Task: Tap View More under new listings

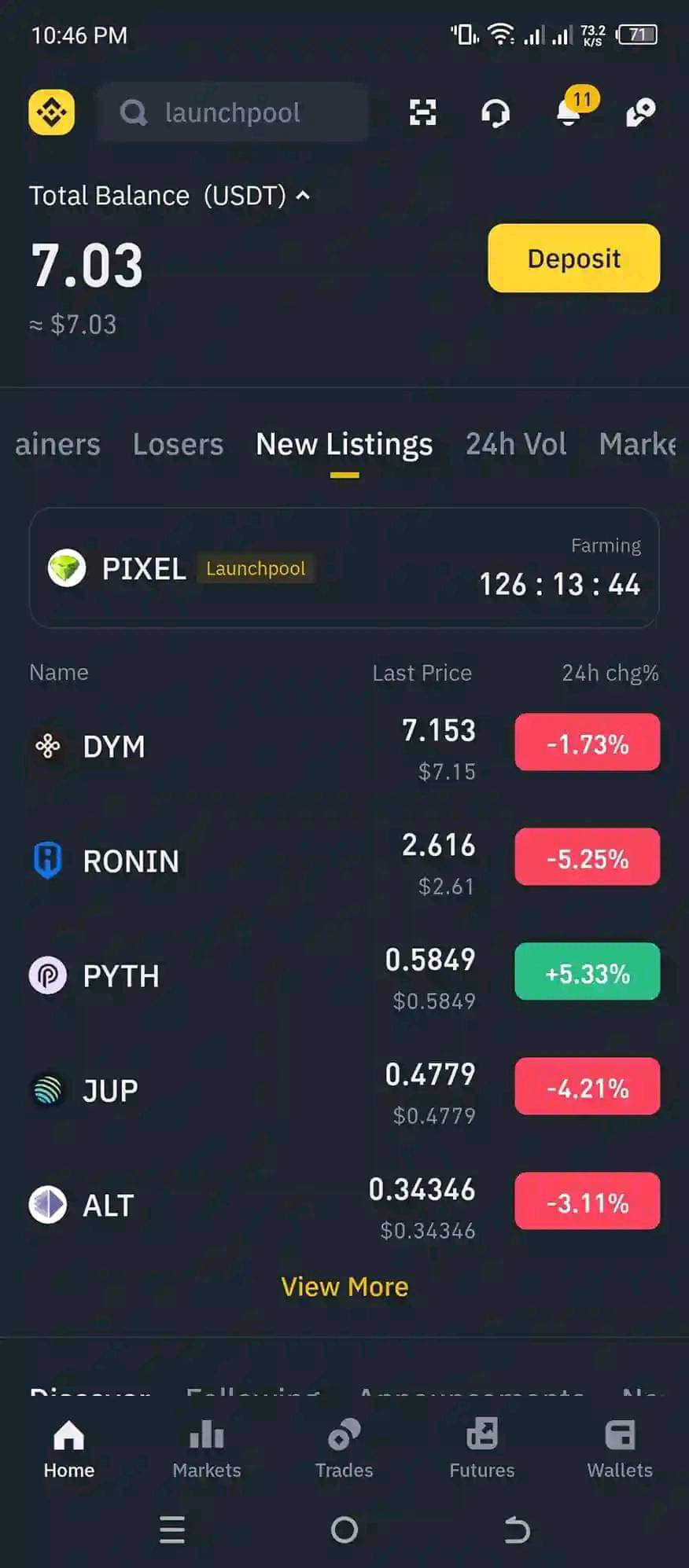Action: coord(344,1287)
